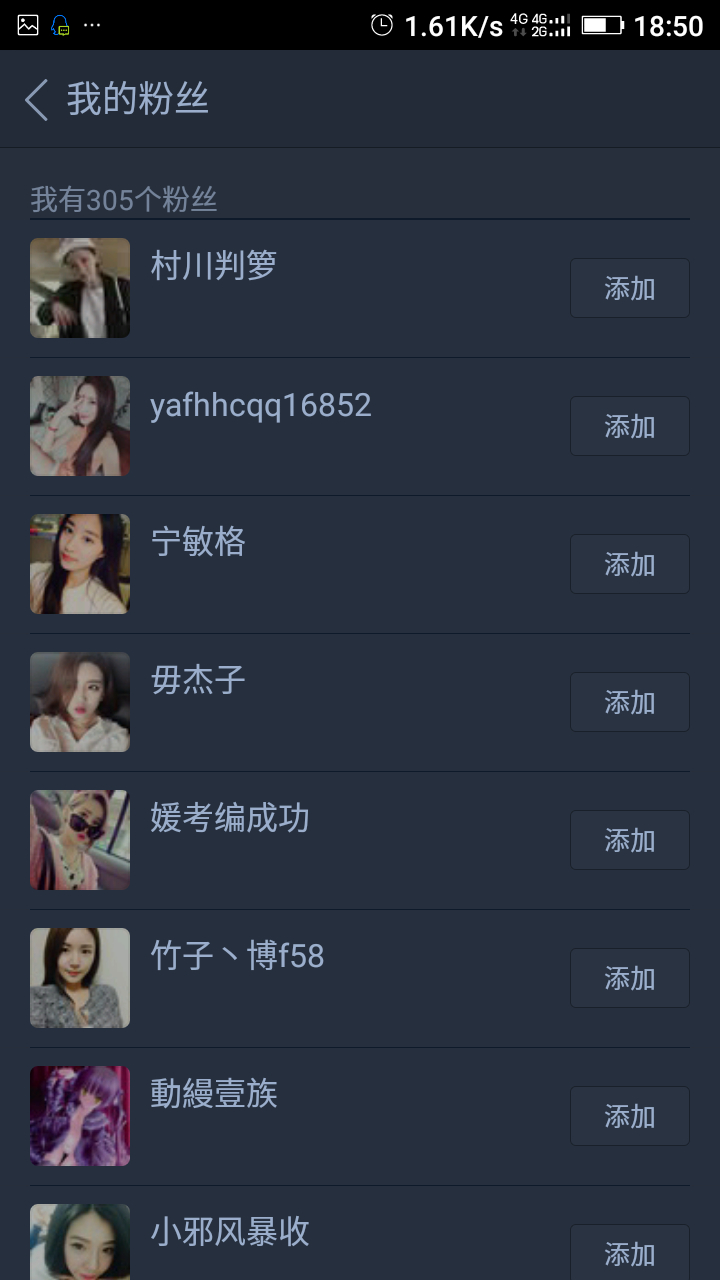Add 宁敏格 as a friend

pos(629,564)
